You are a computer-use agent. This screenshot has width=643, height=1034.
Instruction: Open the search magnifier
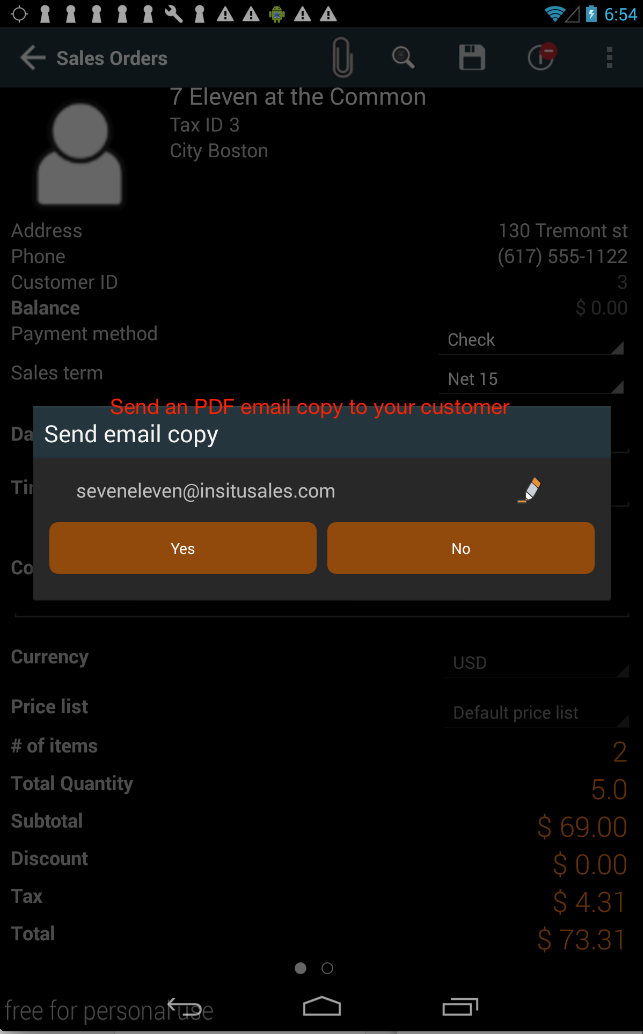tap(403, 58)
